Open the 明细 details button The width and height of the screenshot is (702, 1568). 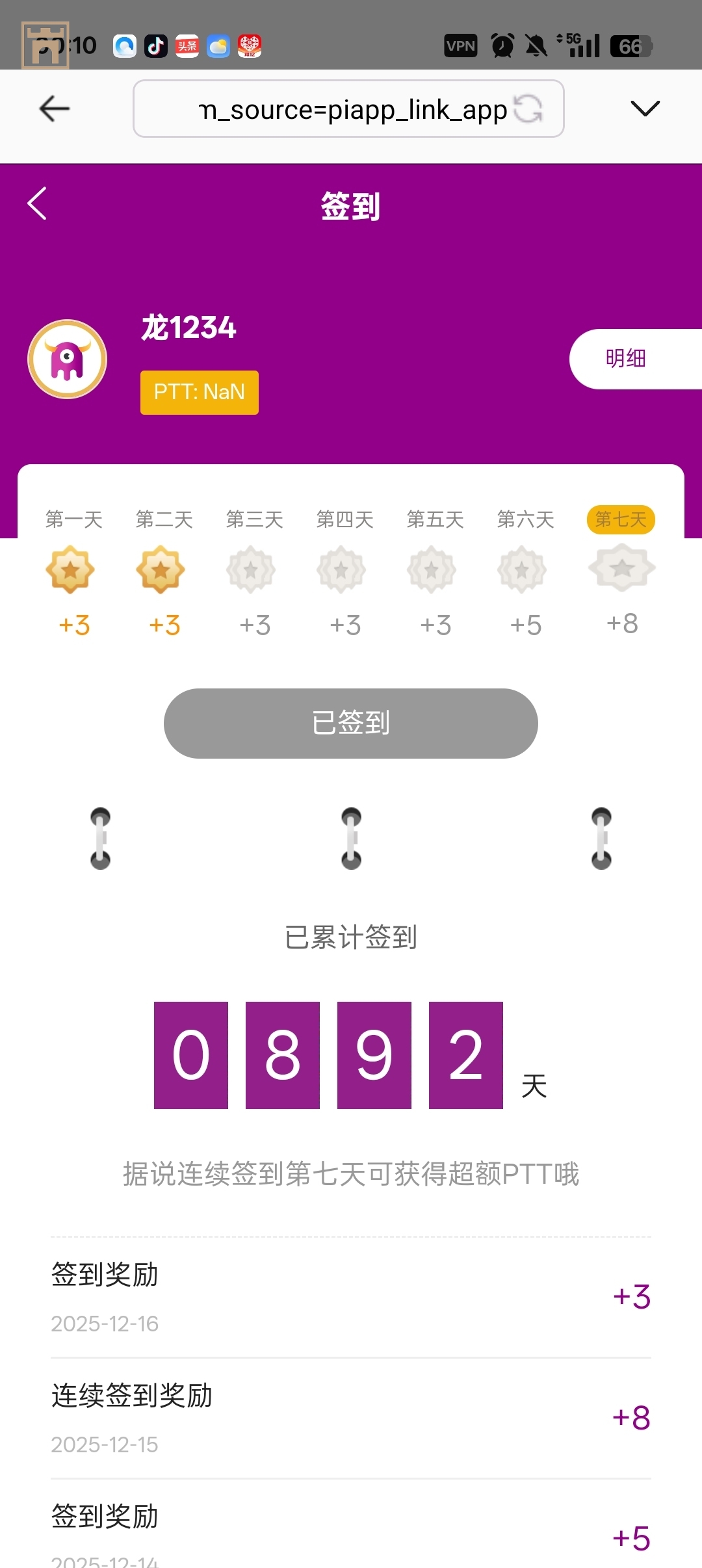(x=625, y=358)
